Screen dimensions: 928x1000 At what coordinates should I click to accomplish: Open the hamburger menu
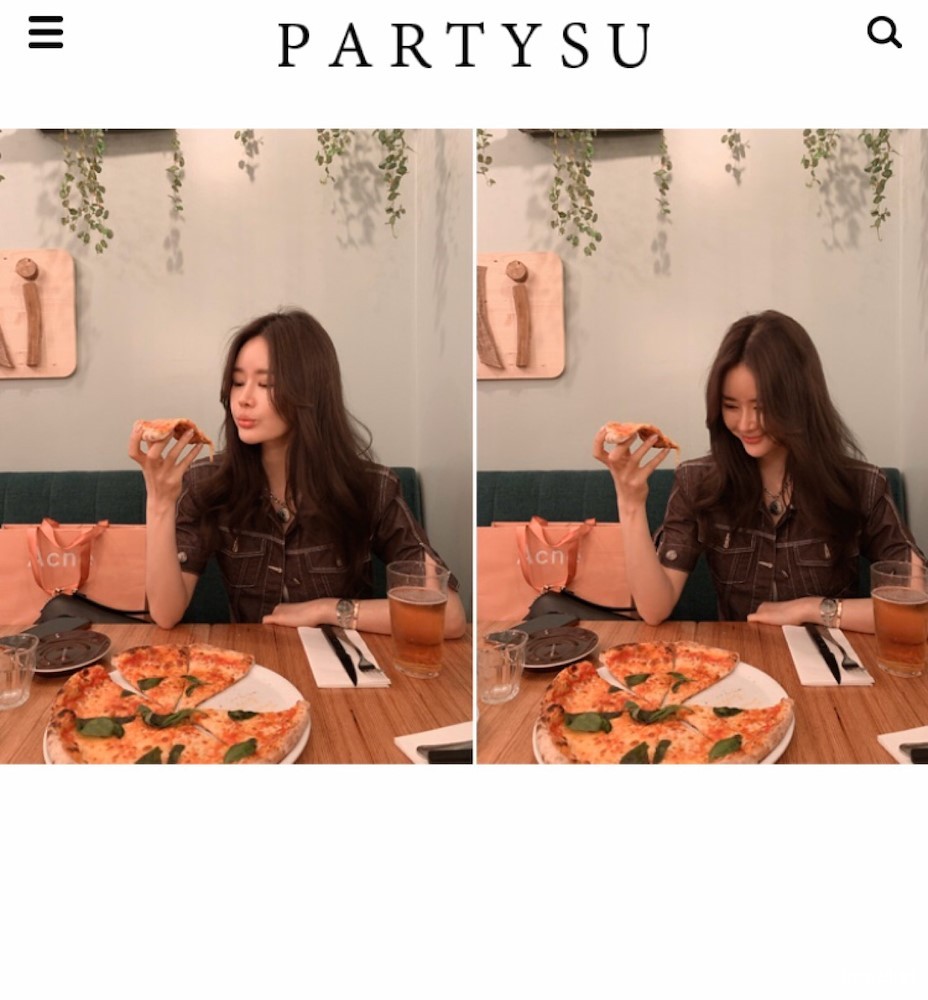point(46,32)
